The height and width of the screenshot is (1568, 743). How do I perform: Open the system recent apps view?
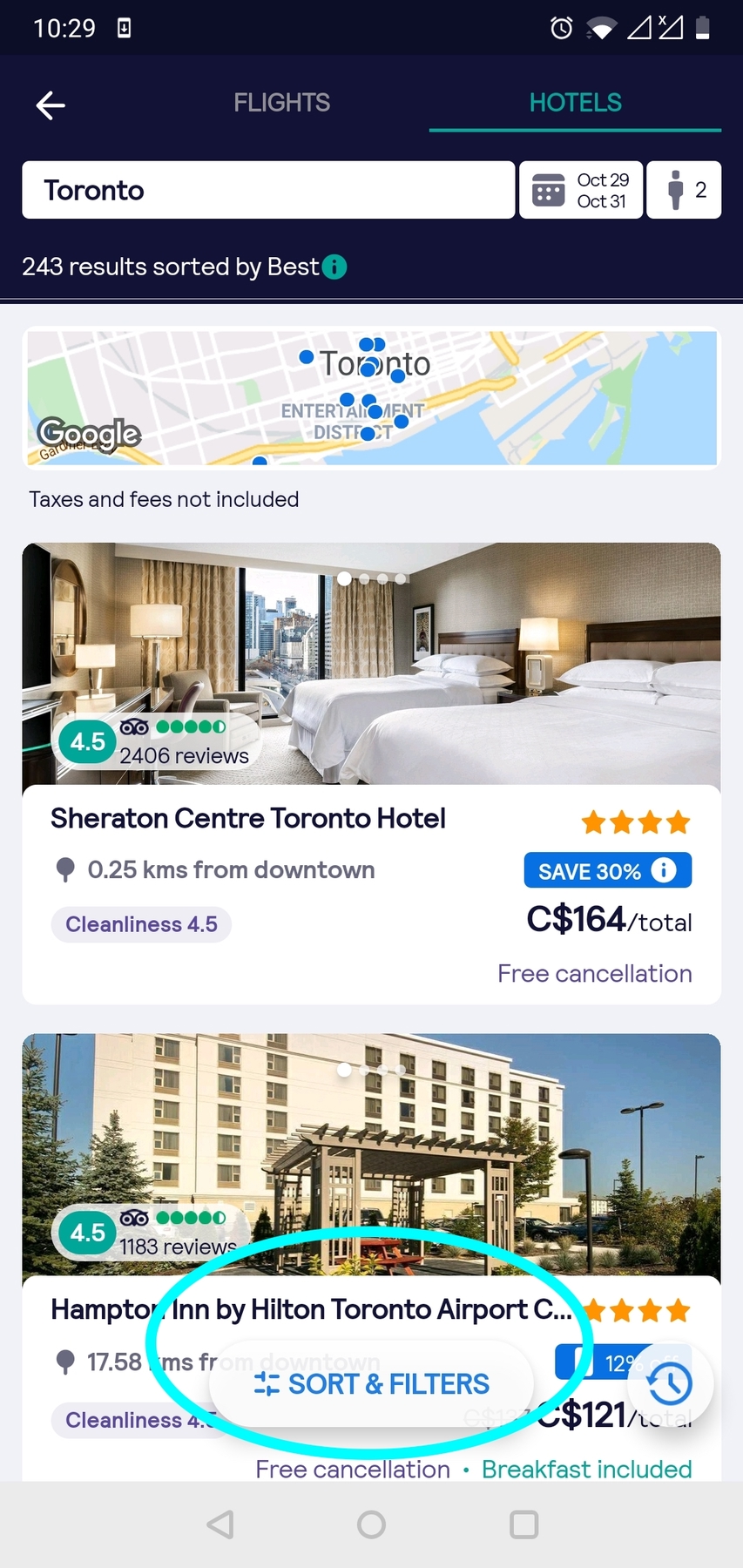(523, 1524)
